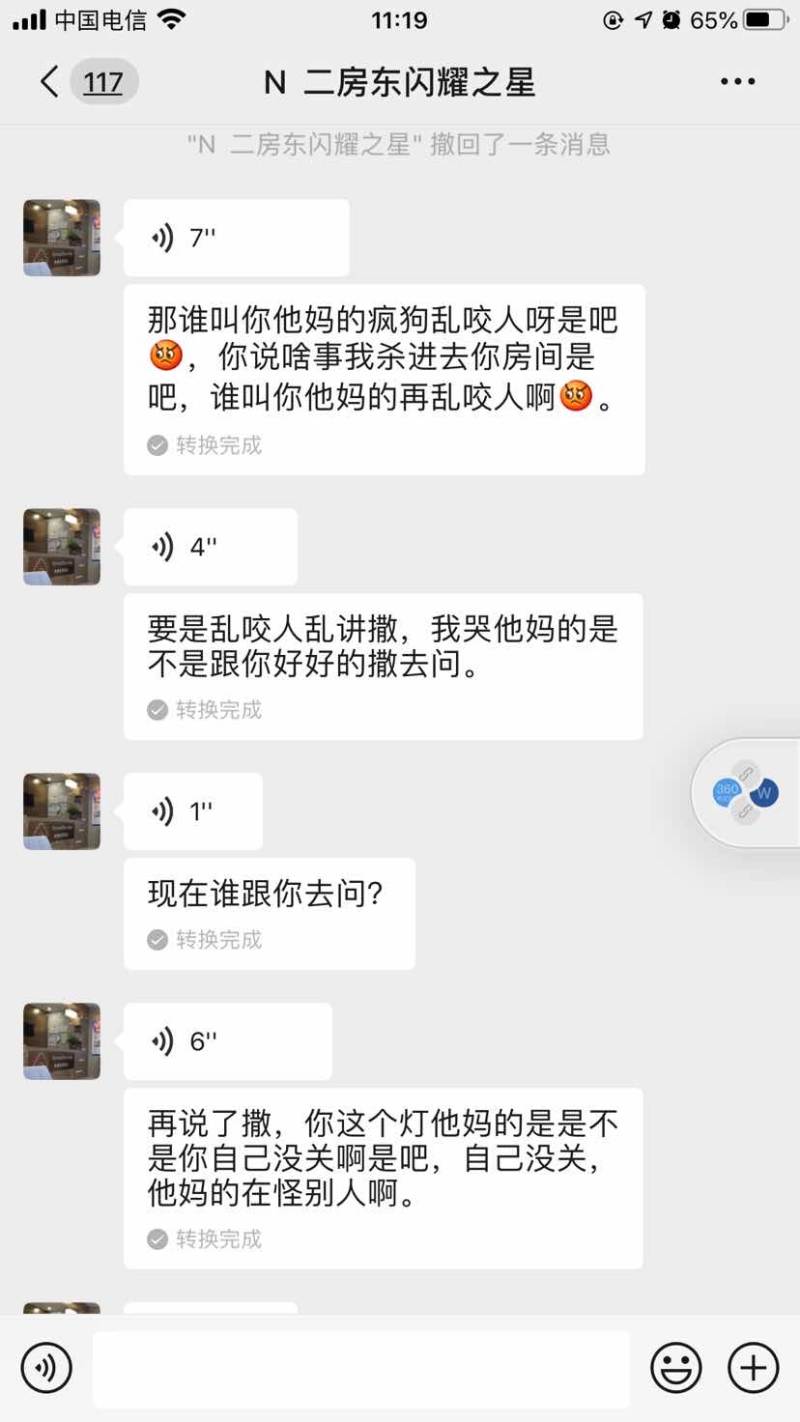Play the 7-second voice message
Image resolution: width=800 pixels, height=1422 pixels.
coord(236,238)
